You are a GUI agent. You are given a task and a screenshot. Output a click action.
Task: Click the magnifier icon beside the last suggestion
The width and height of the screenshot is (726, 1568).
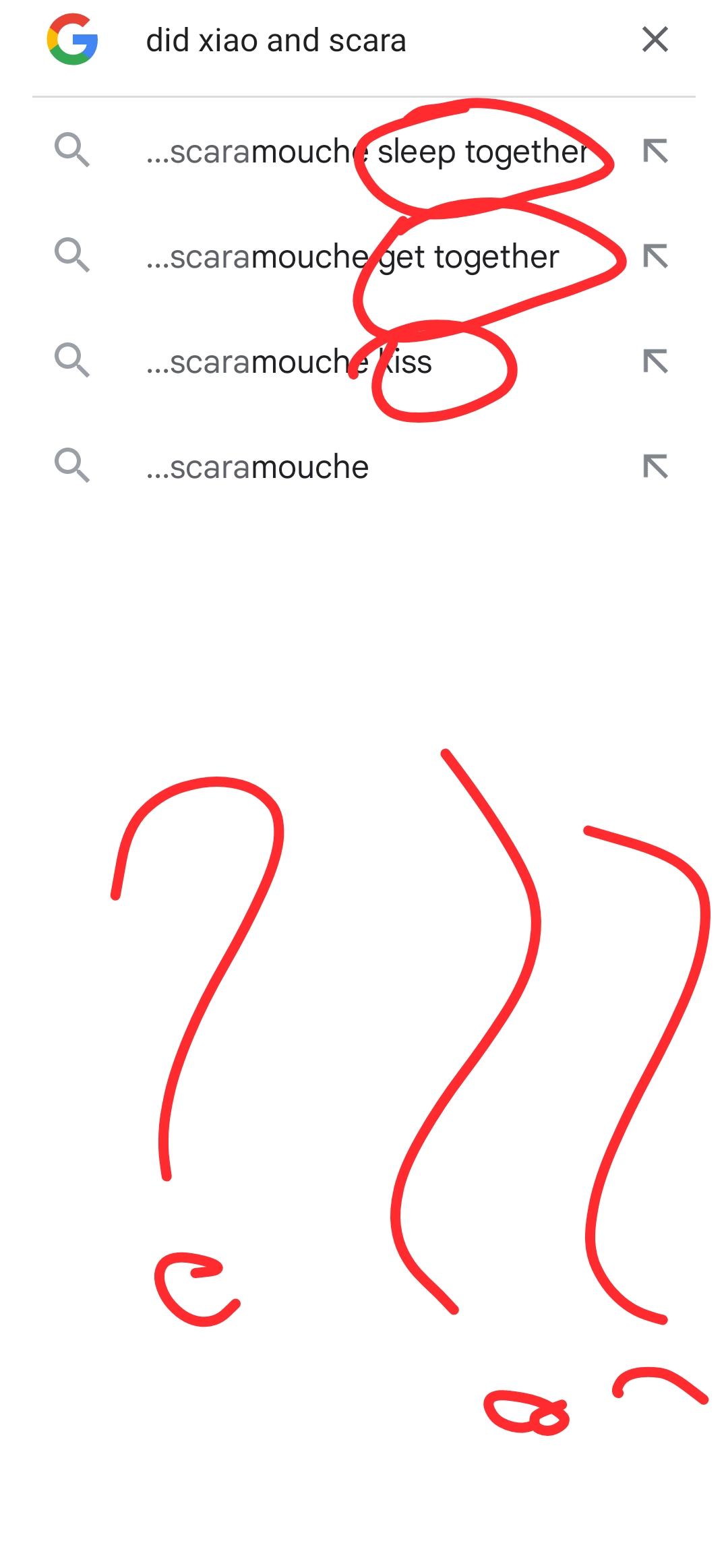69,467
